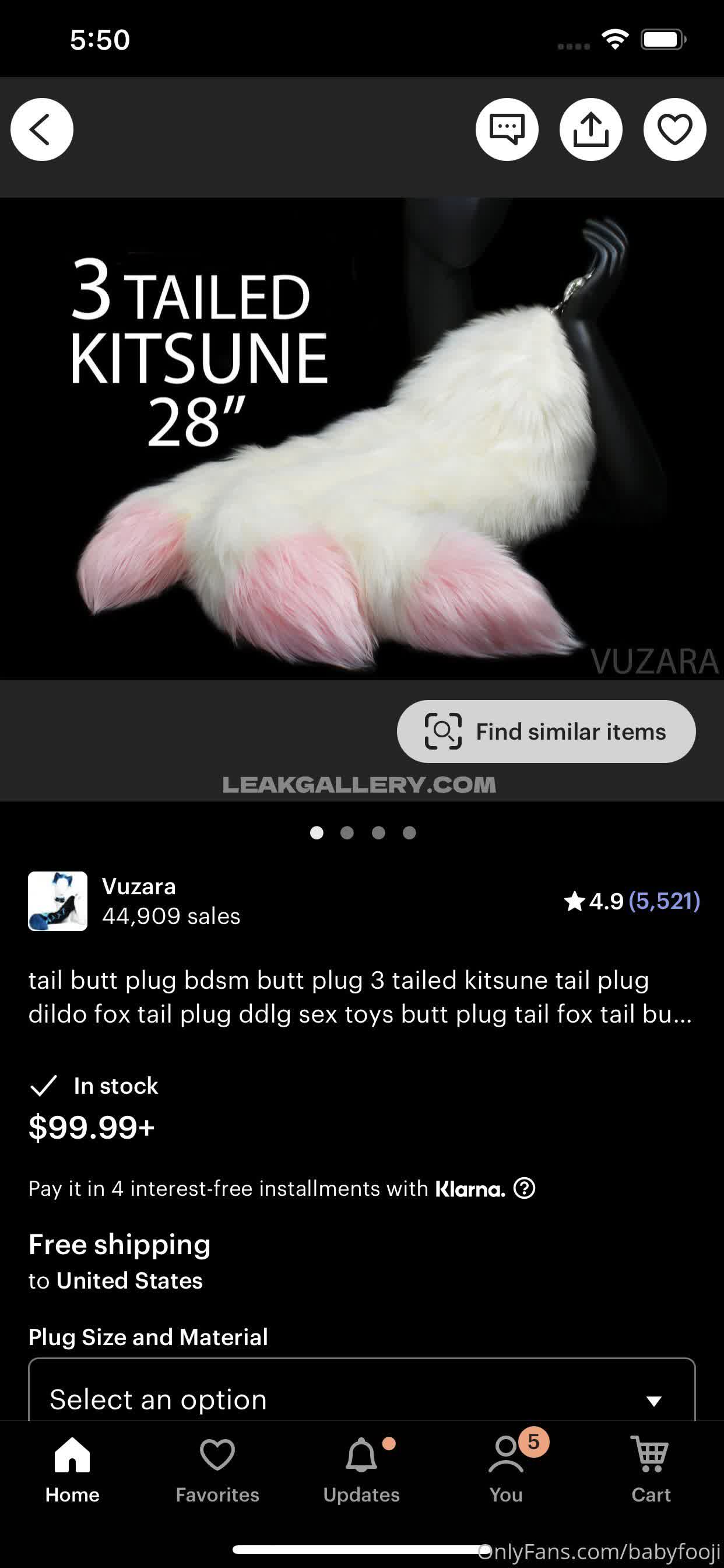Open Klarna installments info icon
This screenshot has height=1568, width=724.
tap(524, 1188)
